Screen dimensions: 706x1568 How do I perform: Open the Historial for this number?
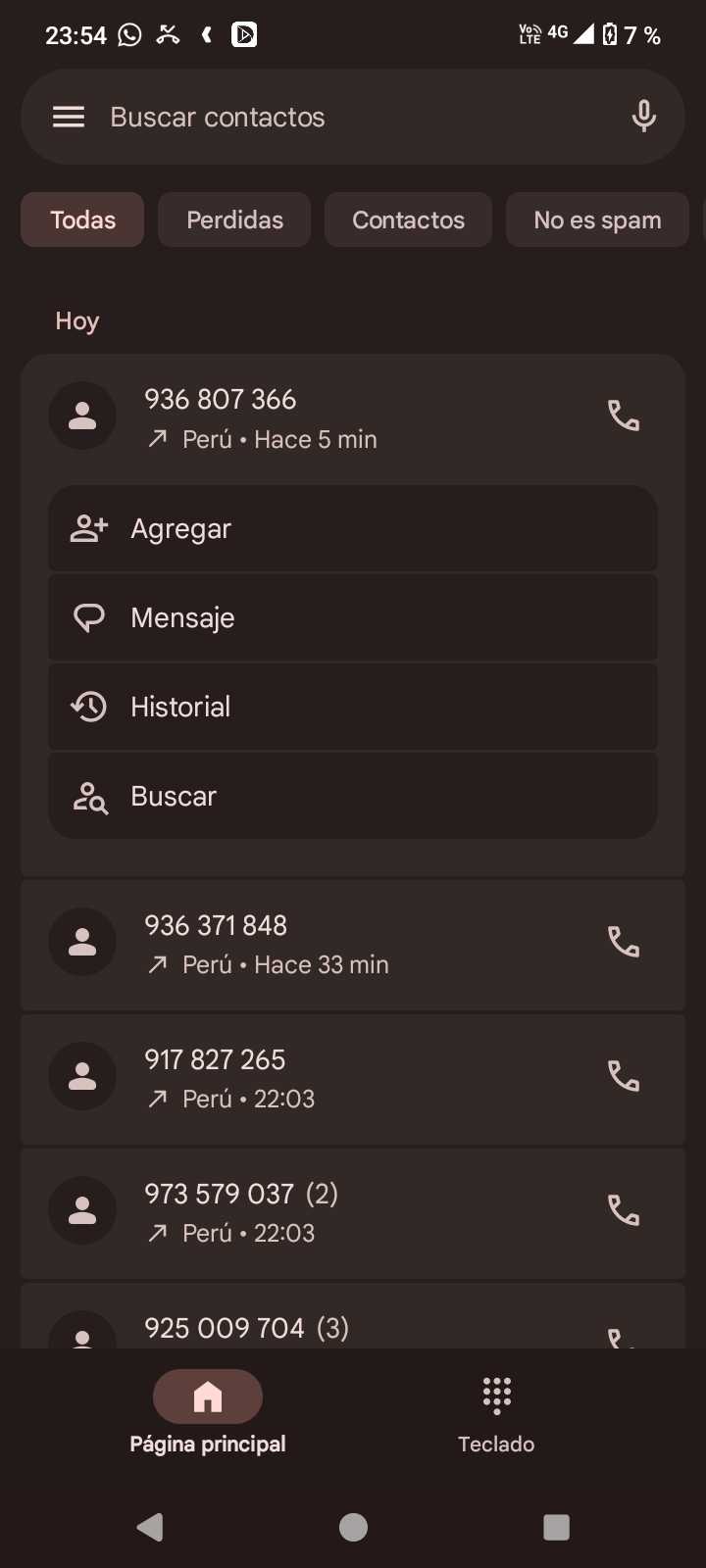(353, 707)
